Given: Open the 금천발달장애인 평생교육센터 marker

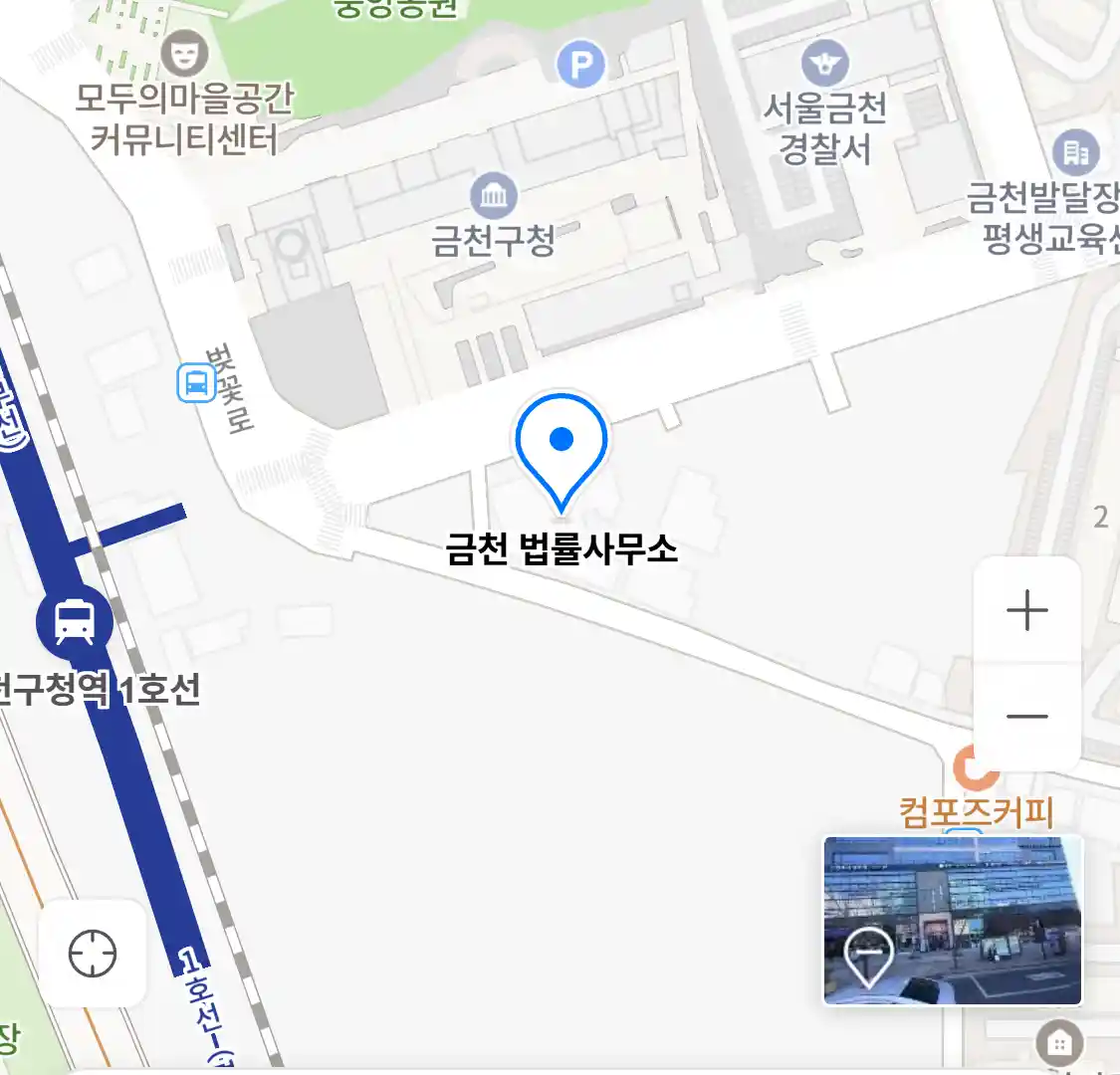Looking at the screenshot, I should pyautogui.click(x=1075, y=153).
